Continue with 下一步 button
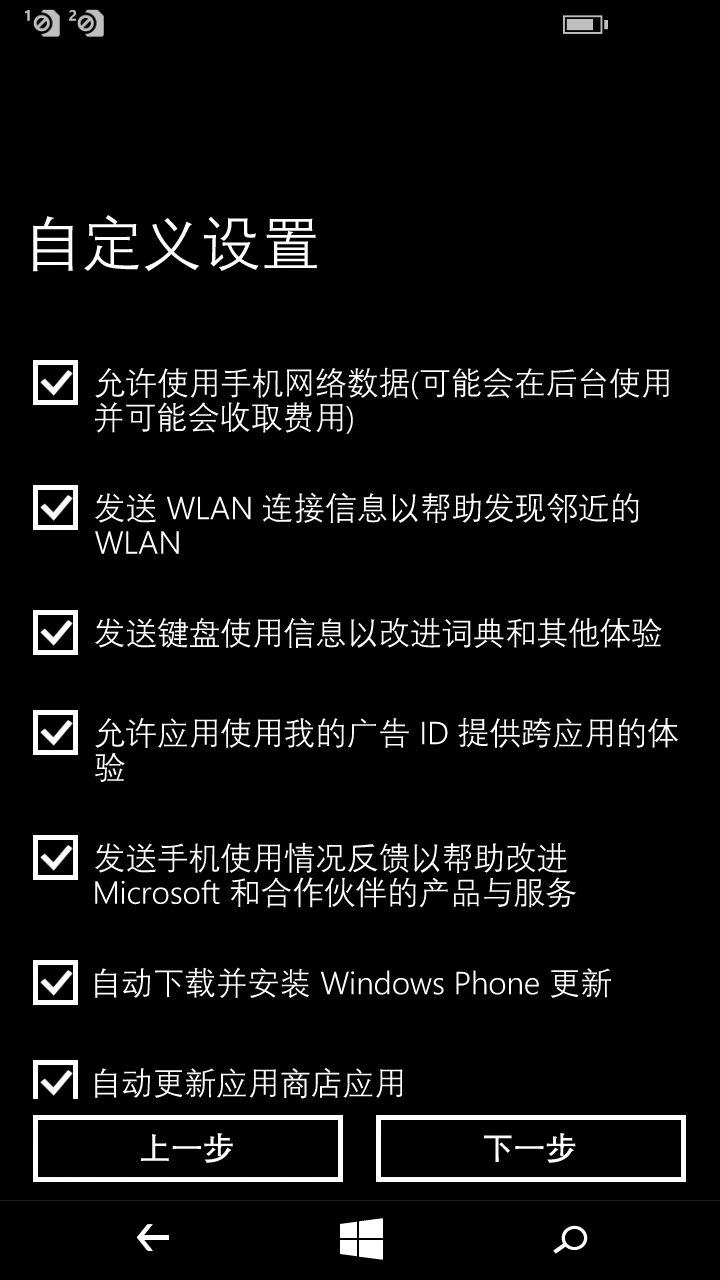This screenshot has height=1280, width=720. (x=531, y=1149)
